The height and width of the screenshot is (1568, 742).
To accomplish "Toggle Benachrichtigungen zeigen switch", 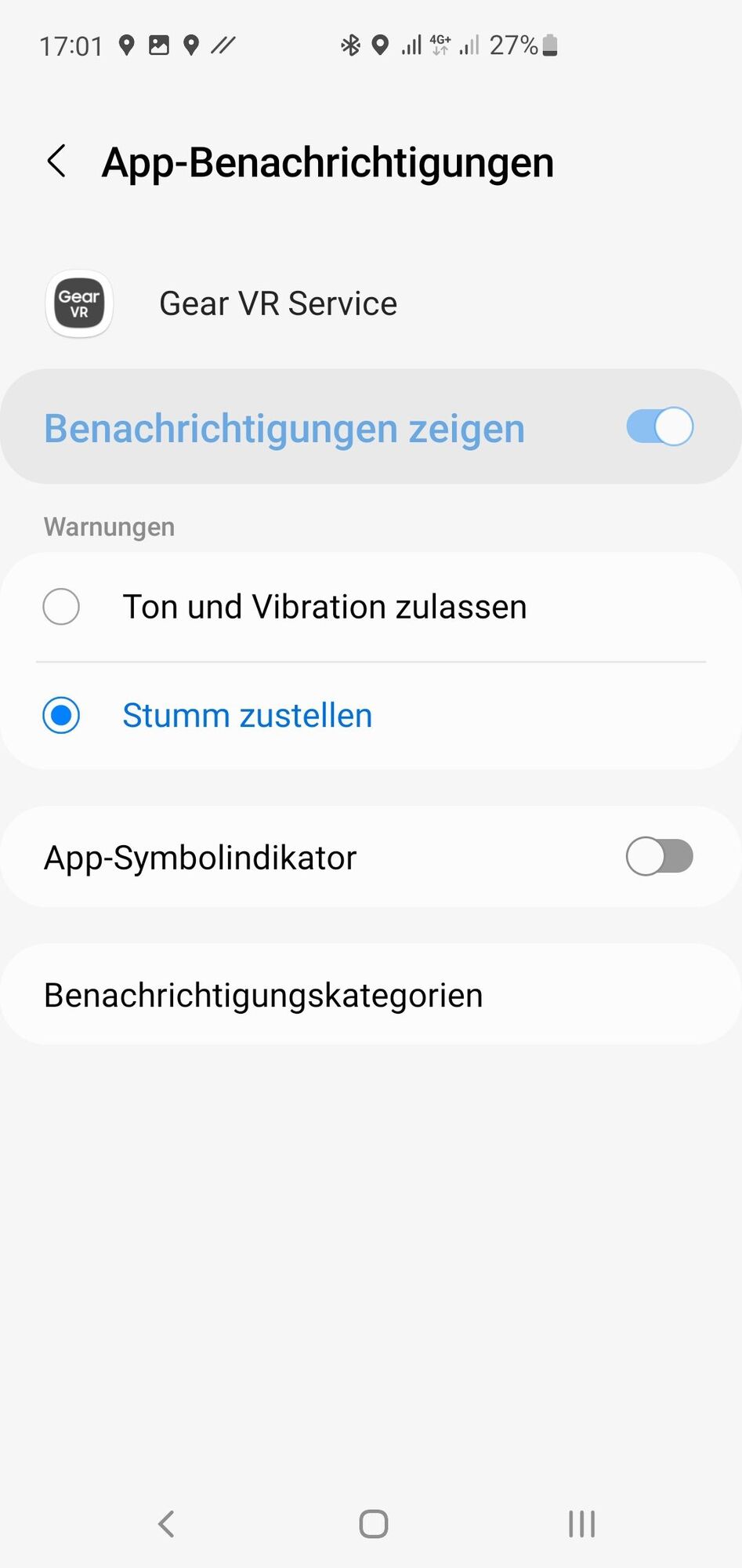I will click(x=659, y=427).
